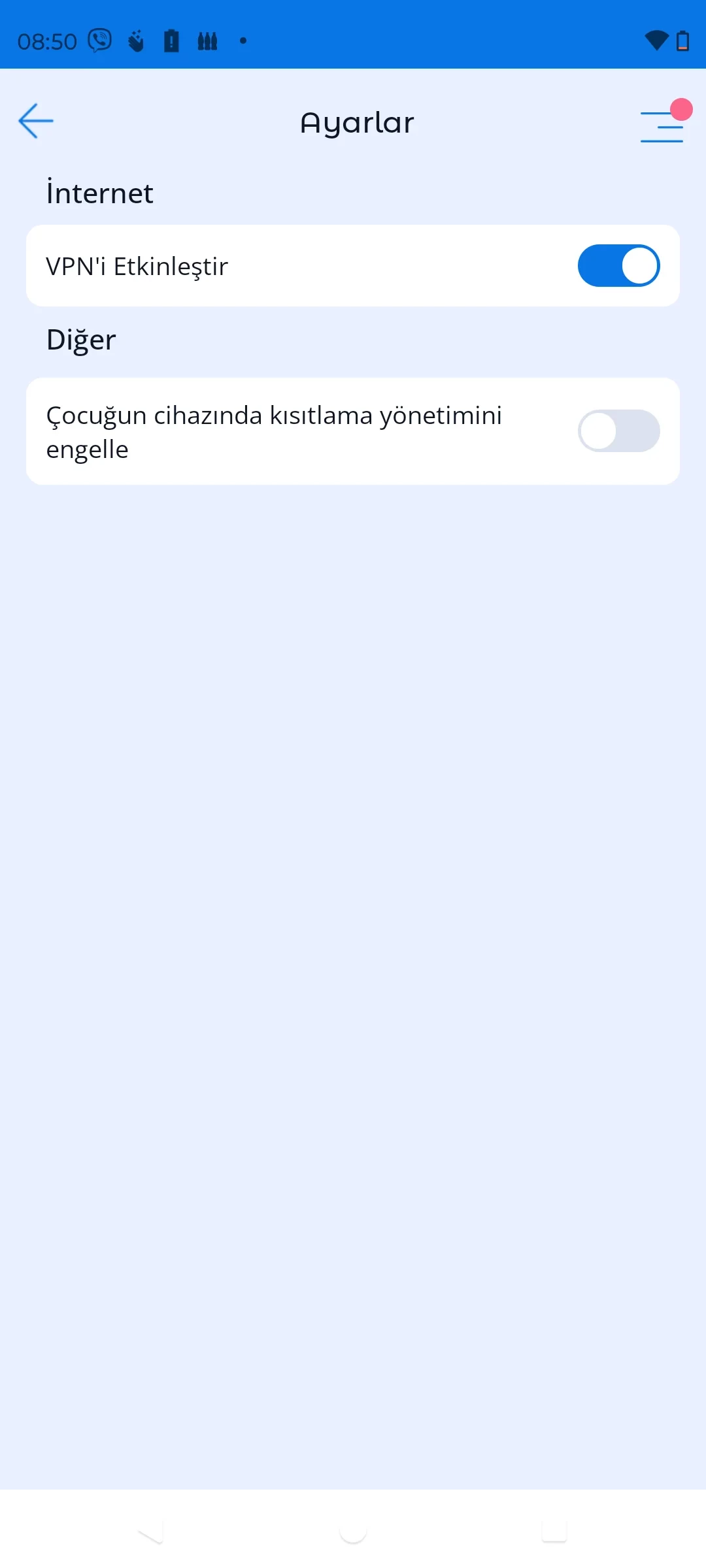The height and width of the screenshot is (1568, 706).
Task: Enable Çocuğun cihazında kısıtlama yönetimini engelle
Action: click(618, 431)
